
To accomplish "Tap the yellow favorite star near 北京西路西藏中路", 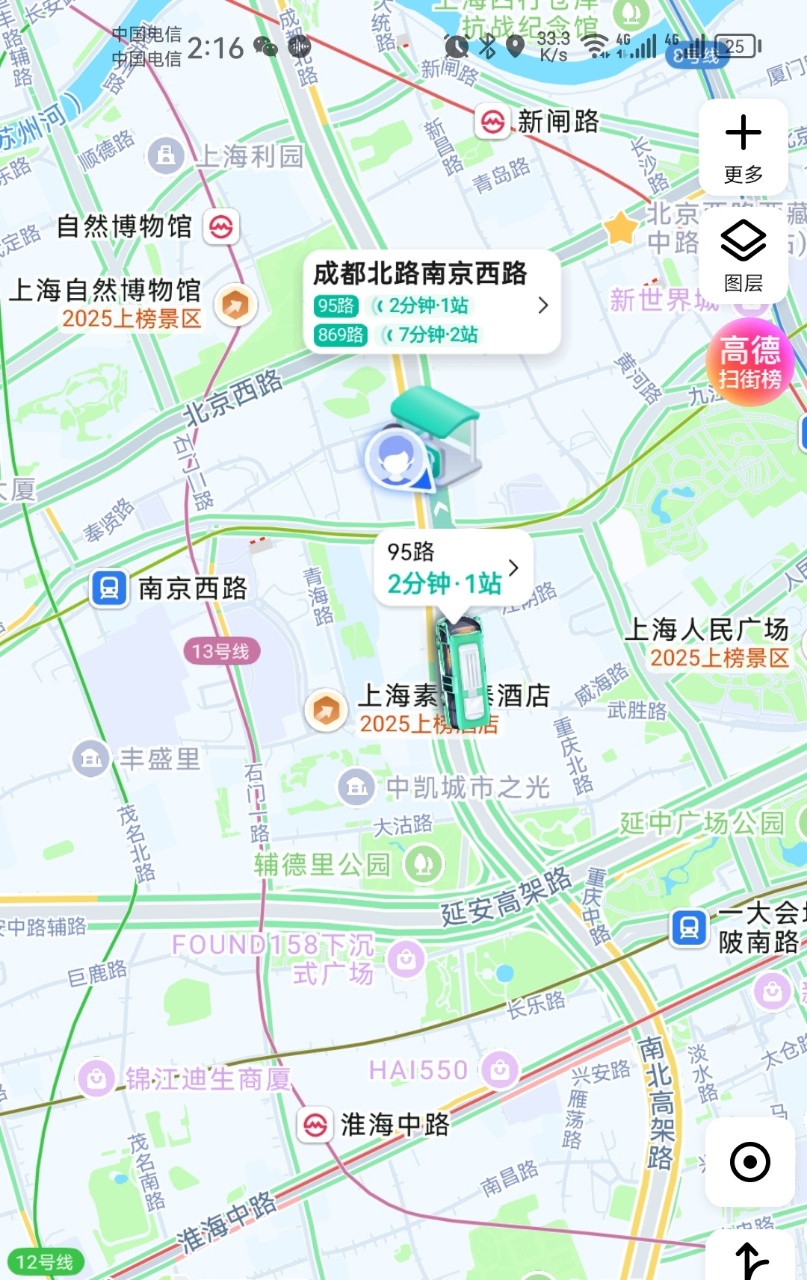I will pyautogui.click(x=618, y=228).
